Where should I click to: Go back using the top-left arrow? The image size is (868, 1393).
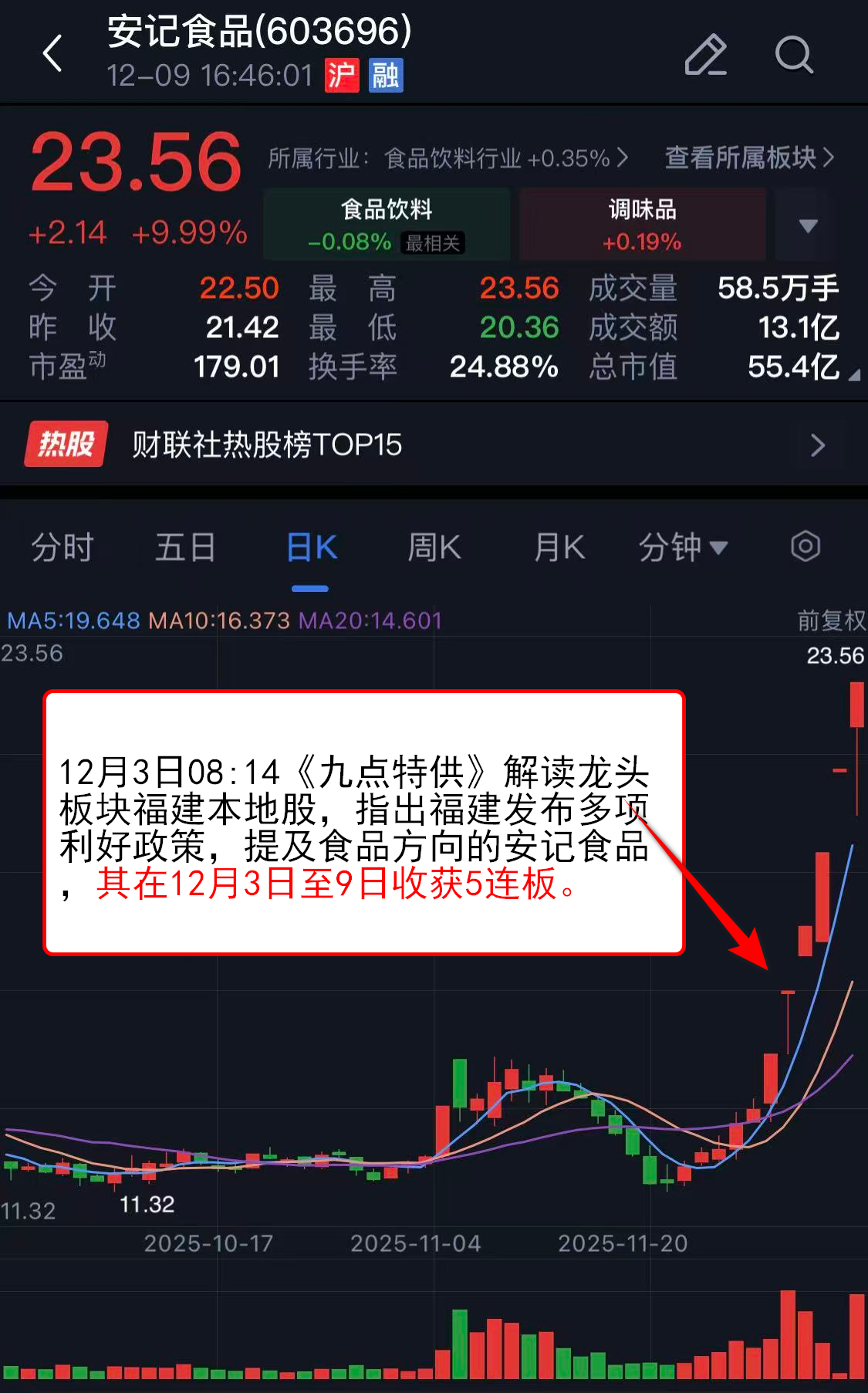(x=52, y=54)
